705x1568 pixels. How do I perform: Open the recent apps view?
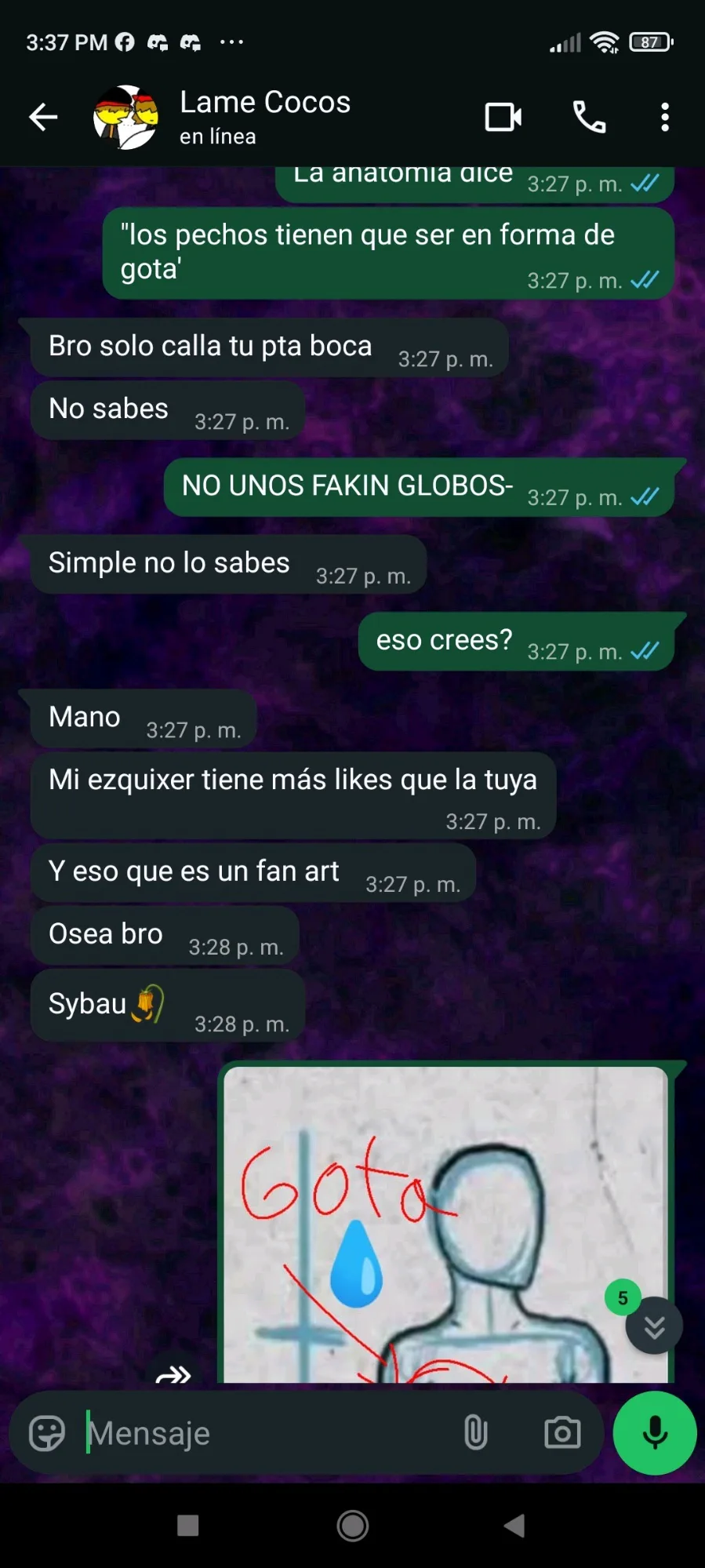pos(188,1526)
